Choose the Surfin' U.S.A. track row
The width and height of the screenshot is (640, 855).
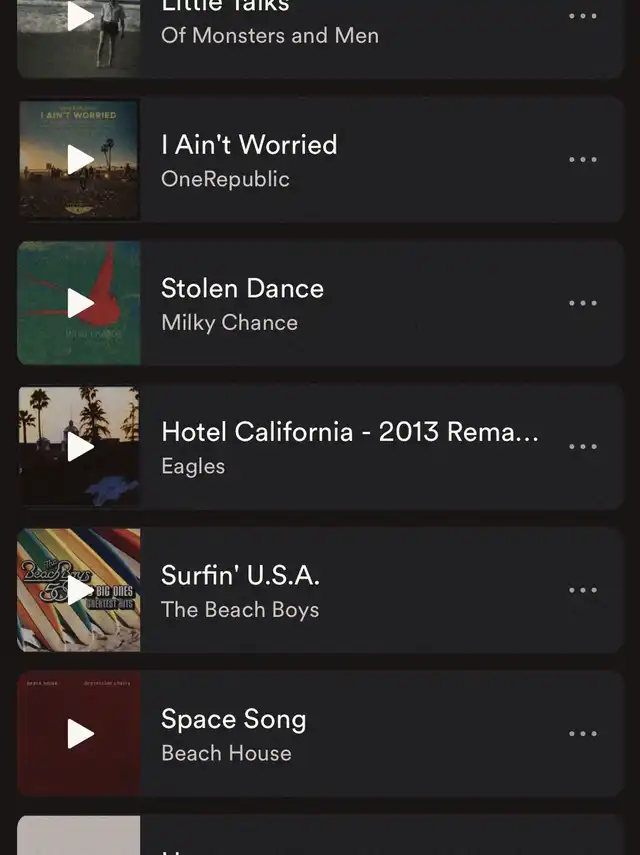[350, 591]
